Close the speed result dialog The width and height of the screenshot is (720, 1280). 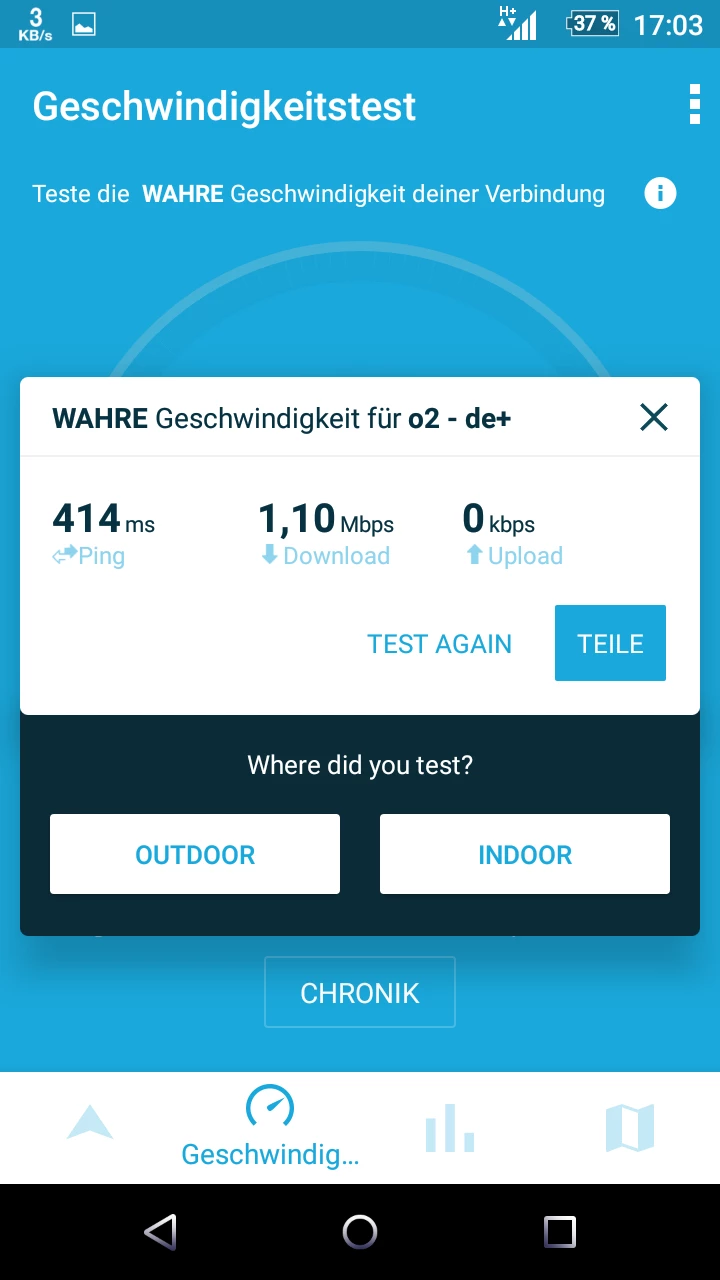[x=654, y=417]
